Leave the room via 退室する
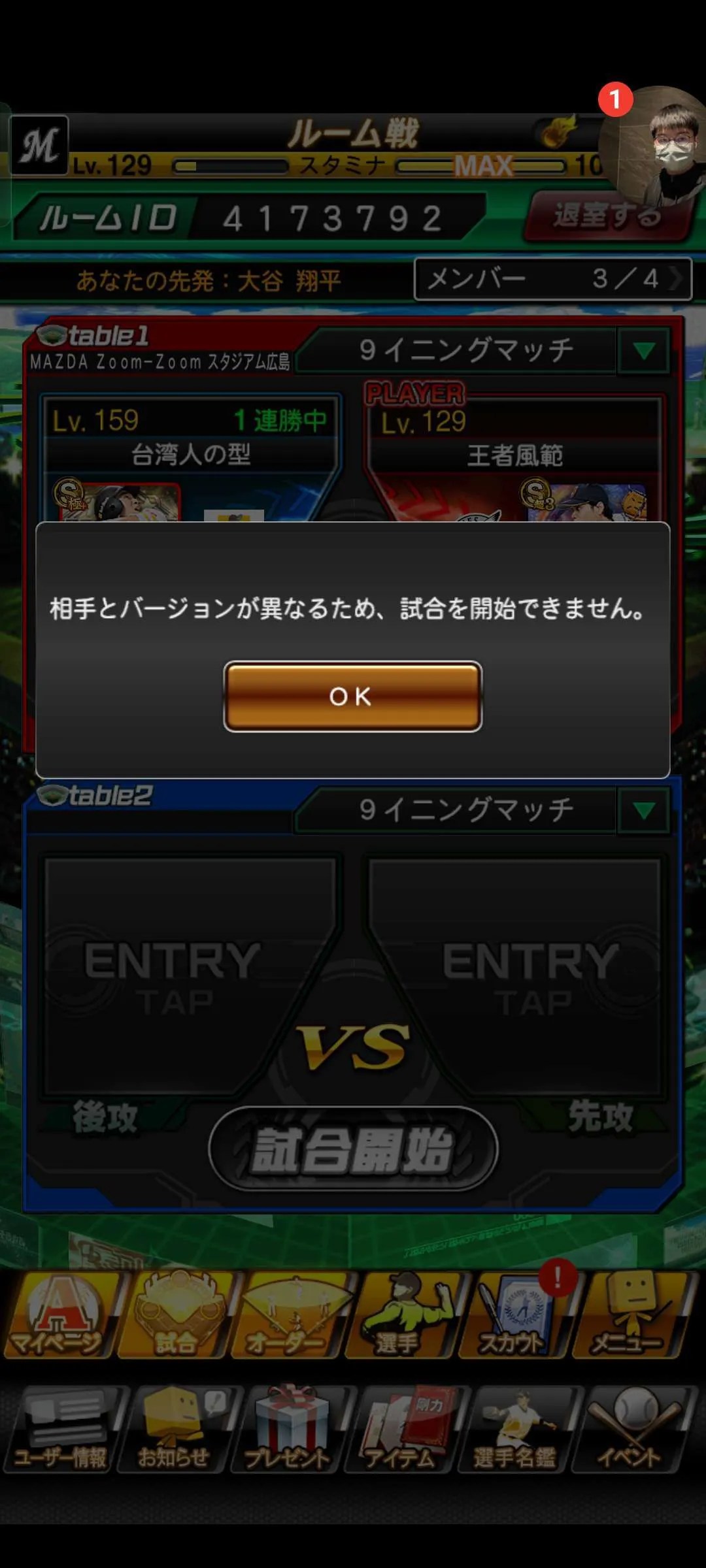The width and height of the screenshot is (706, 1568). [607, 216]
